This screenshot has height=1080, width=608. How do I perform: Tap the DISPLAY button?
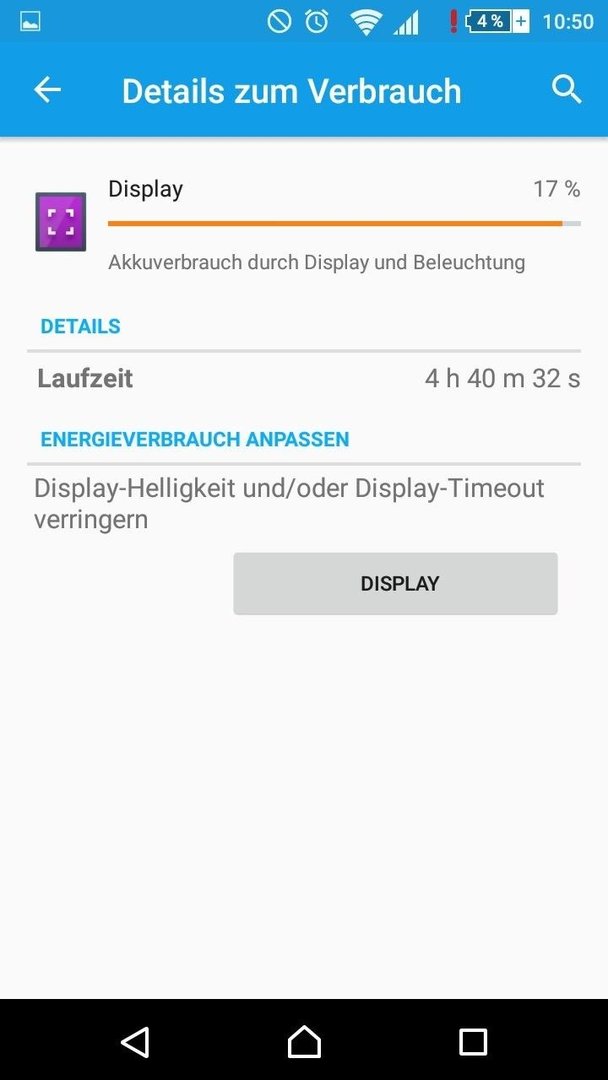coord(395,583)
